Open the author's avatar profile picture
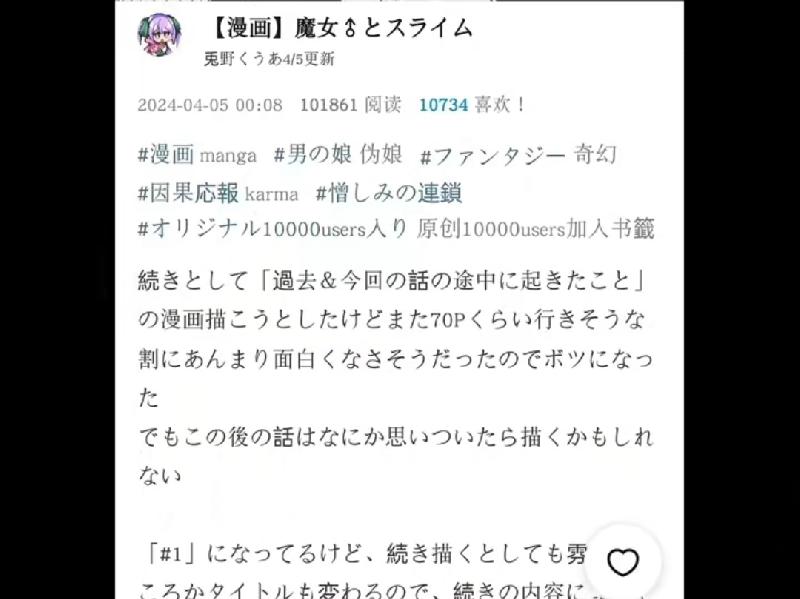Screen dimensions: 800x599 [x=158, y=36]
